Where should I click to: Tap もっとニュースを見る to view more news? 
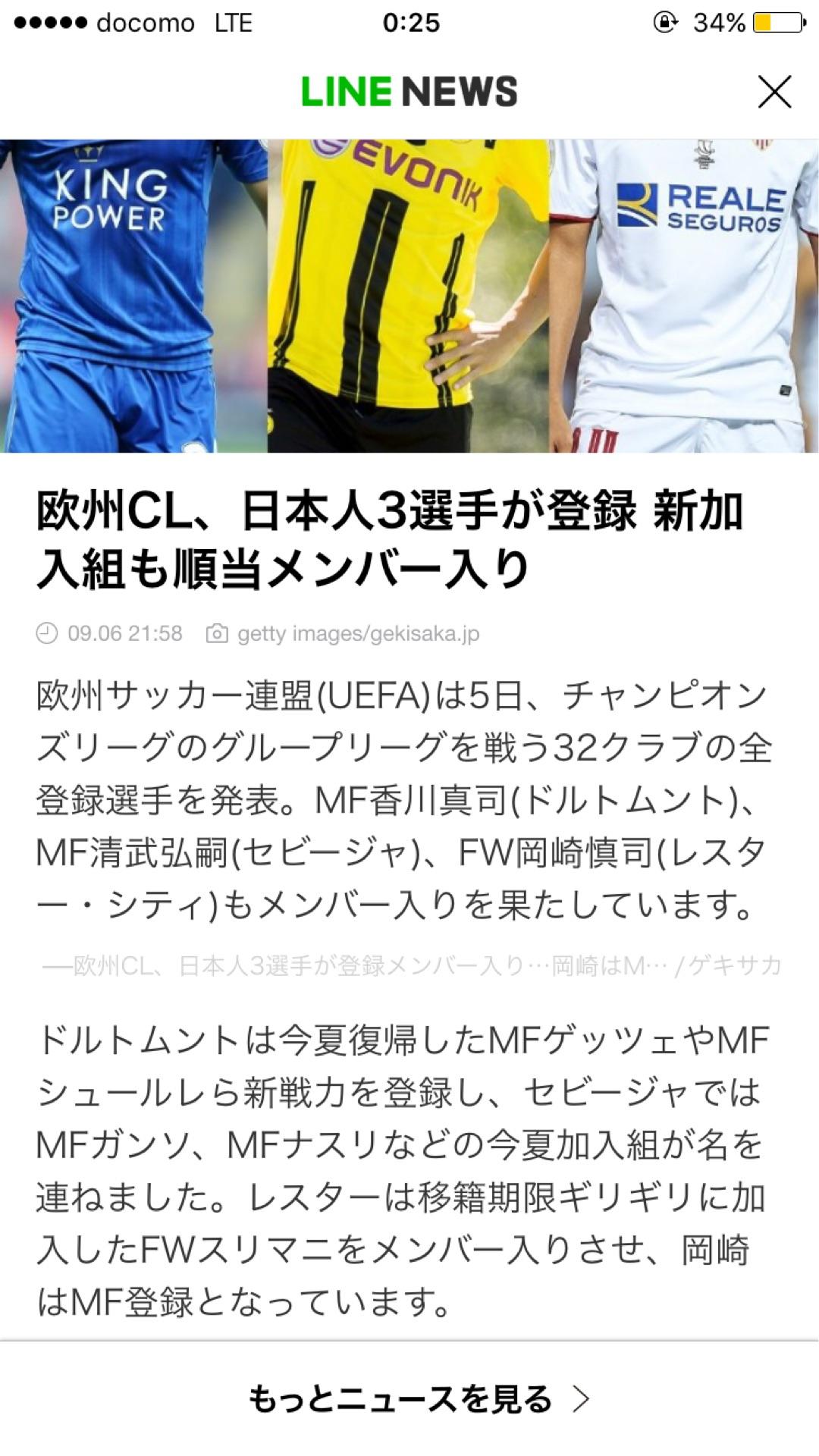tap(419, 1399)
